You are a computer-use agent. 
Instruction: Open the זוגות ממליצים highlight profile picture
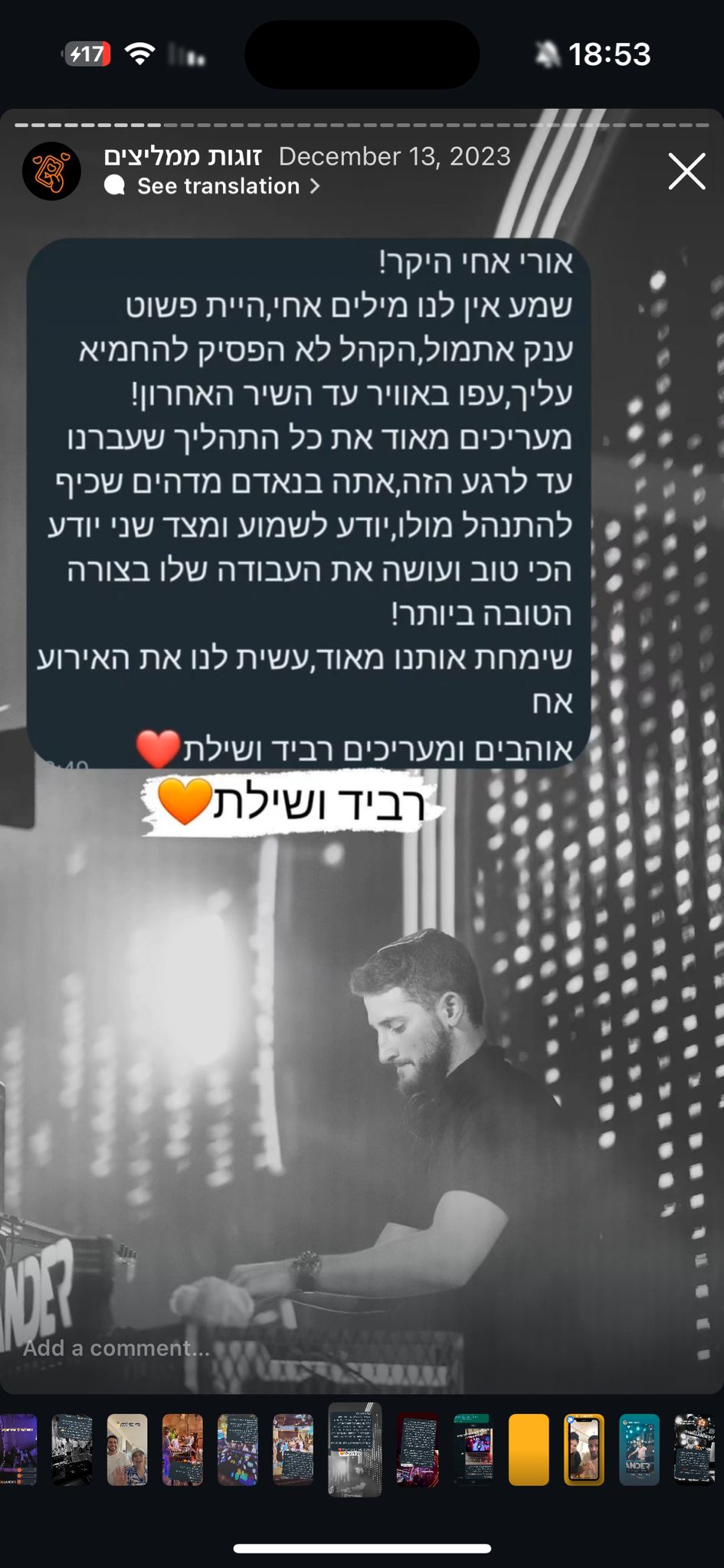click(x=51, y=171)
